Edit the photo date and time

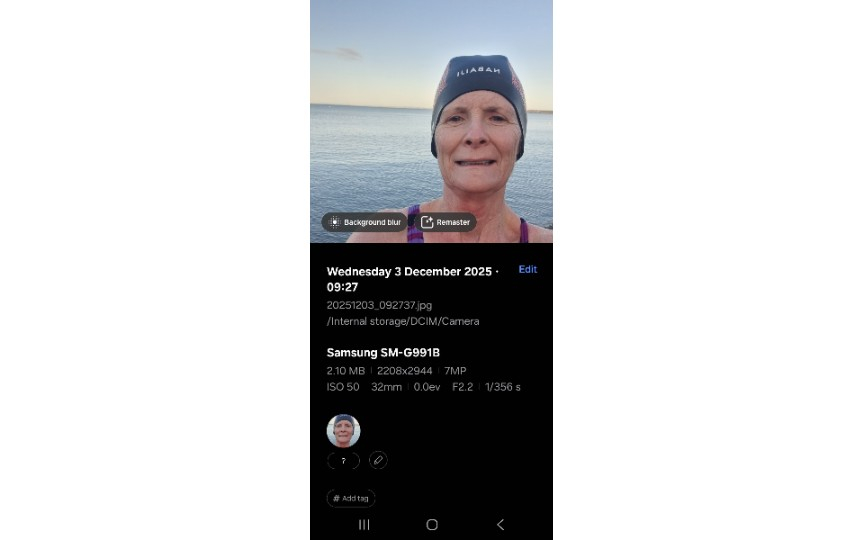[x=527, y=270]
